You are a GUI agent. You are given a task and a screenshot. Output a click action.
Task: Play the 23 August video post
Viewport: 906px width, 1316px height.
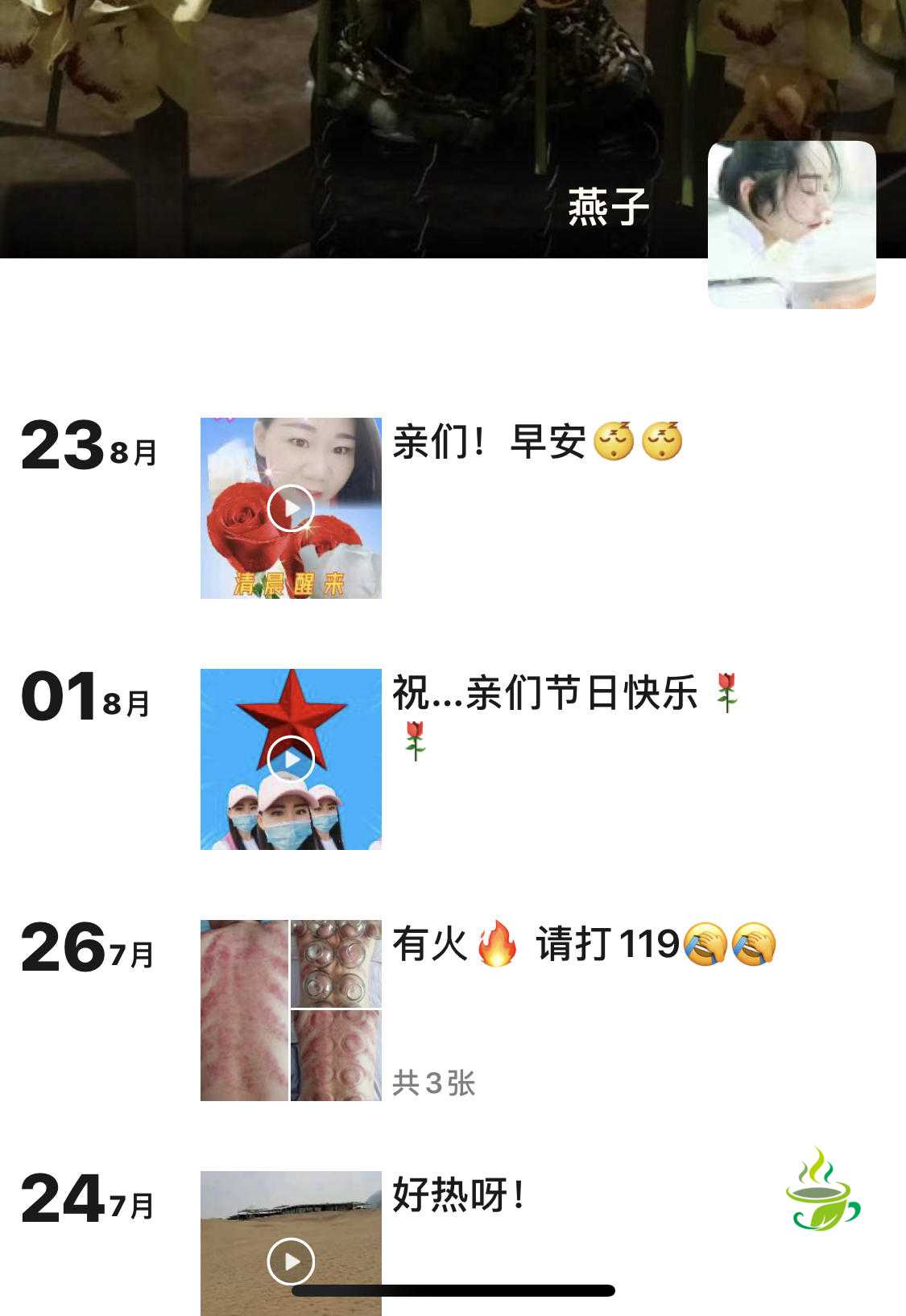pyautogui.click(x=291, y=508)
